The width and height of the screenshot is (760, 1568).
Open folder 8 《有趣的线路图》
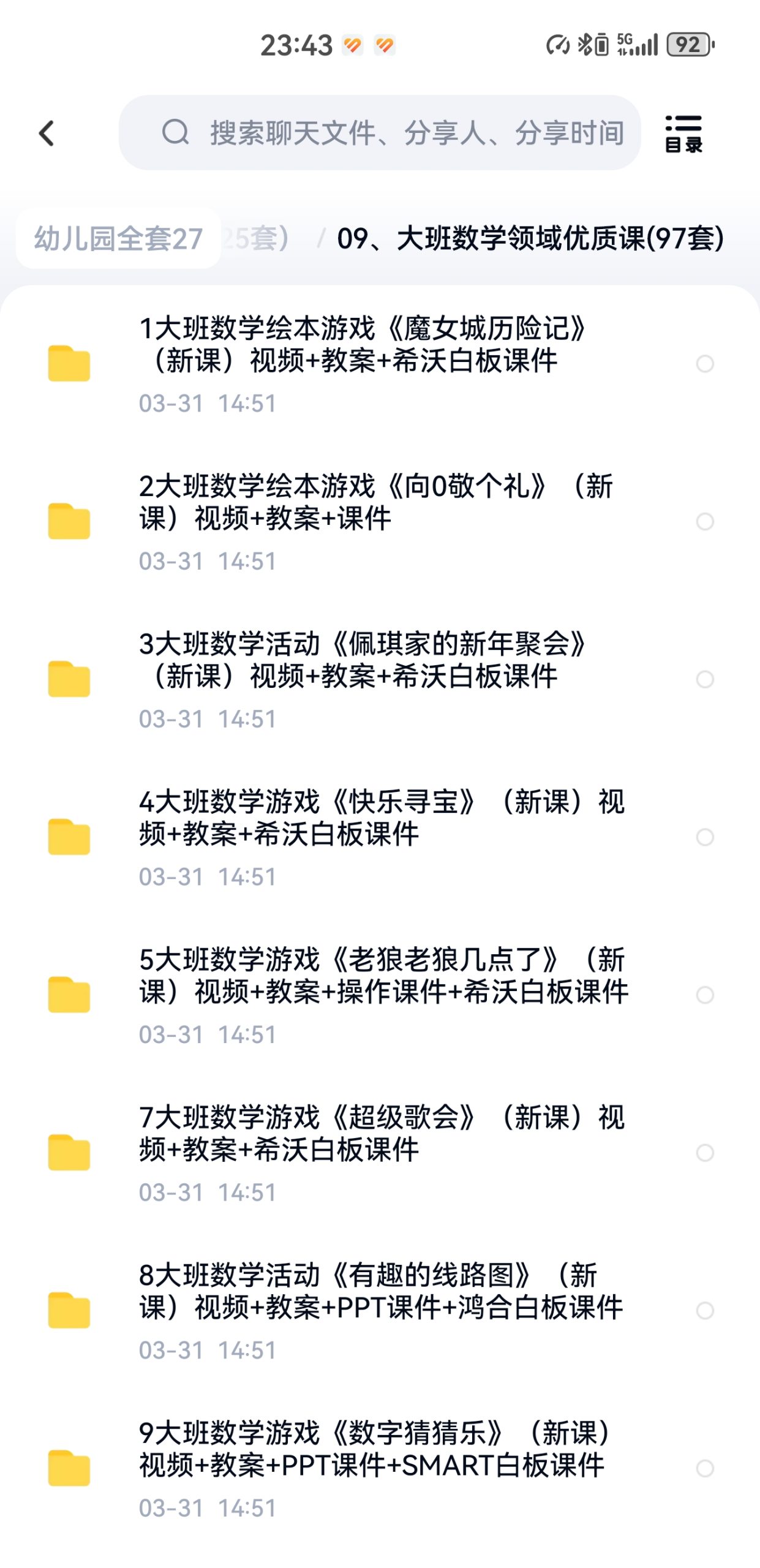[x=380, y=1311]
